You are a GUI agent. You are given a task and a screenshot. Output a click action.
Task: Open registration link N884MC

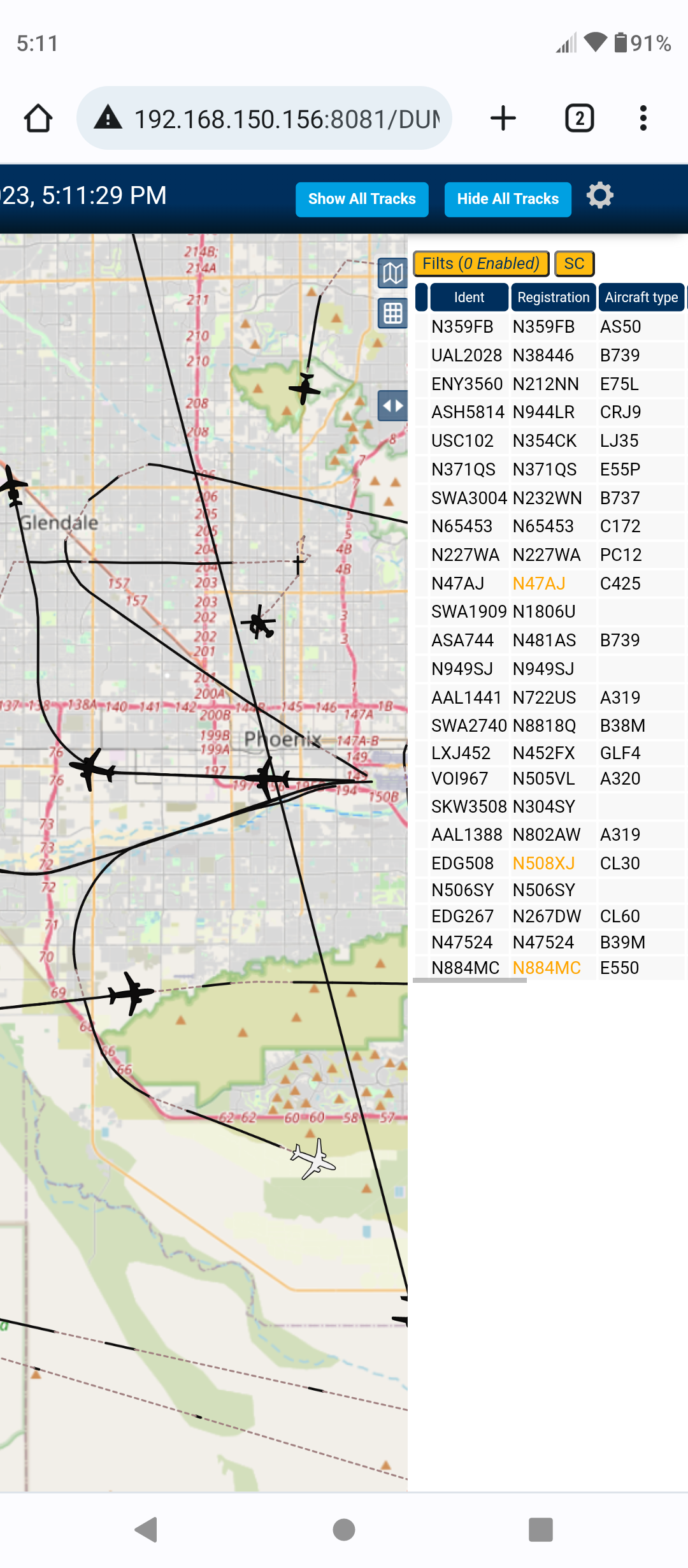[547, 968]
